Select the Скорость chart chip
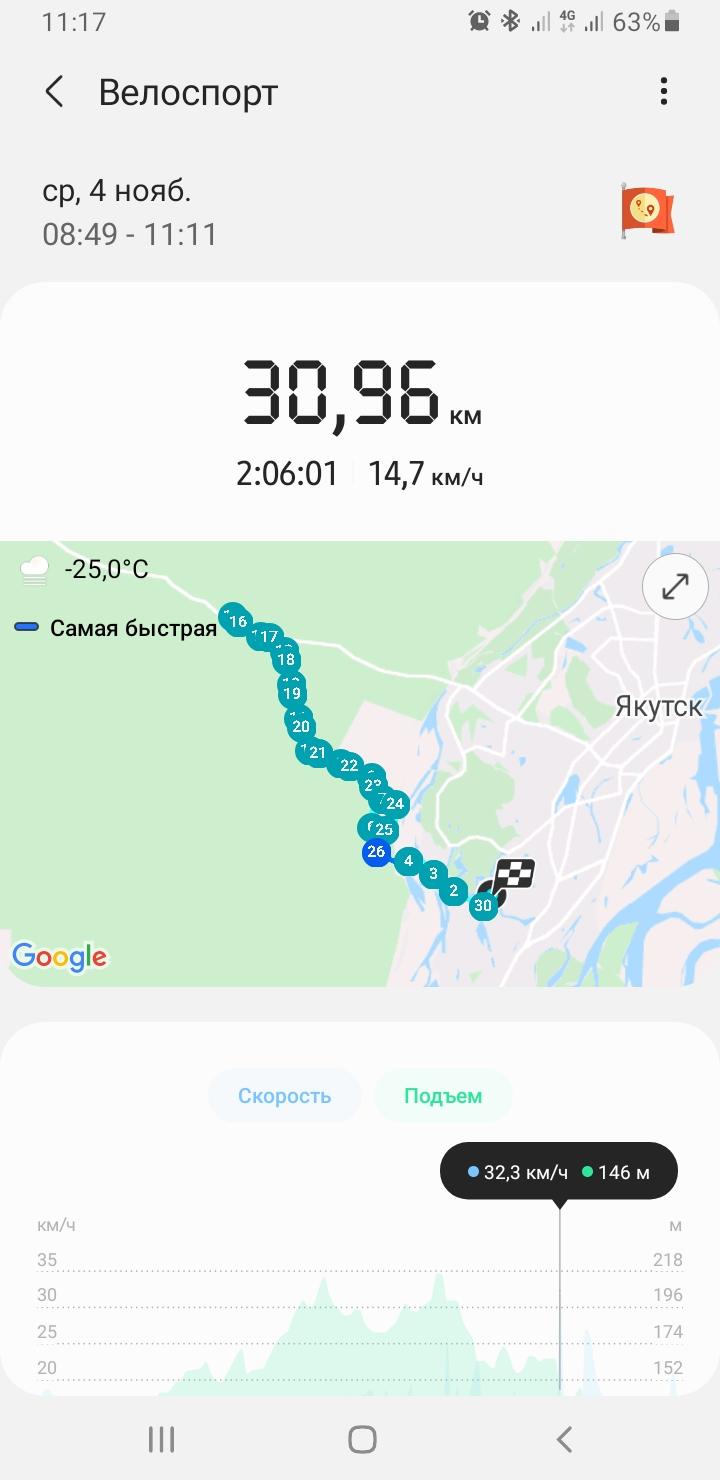 coord(284,1096)
